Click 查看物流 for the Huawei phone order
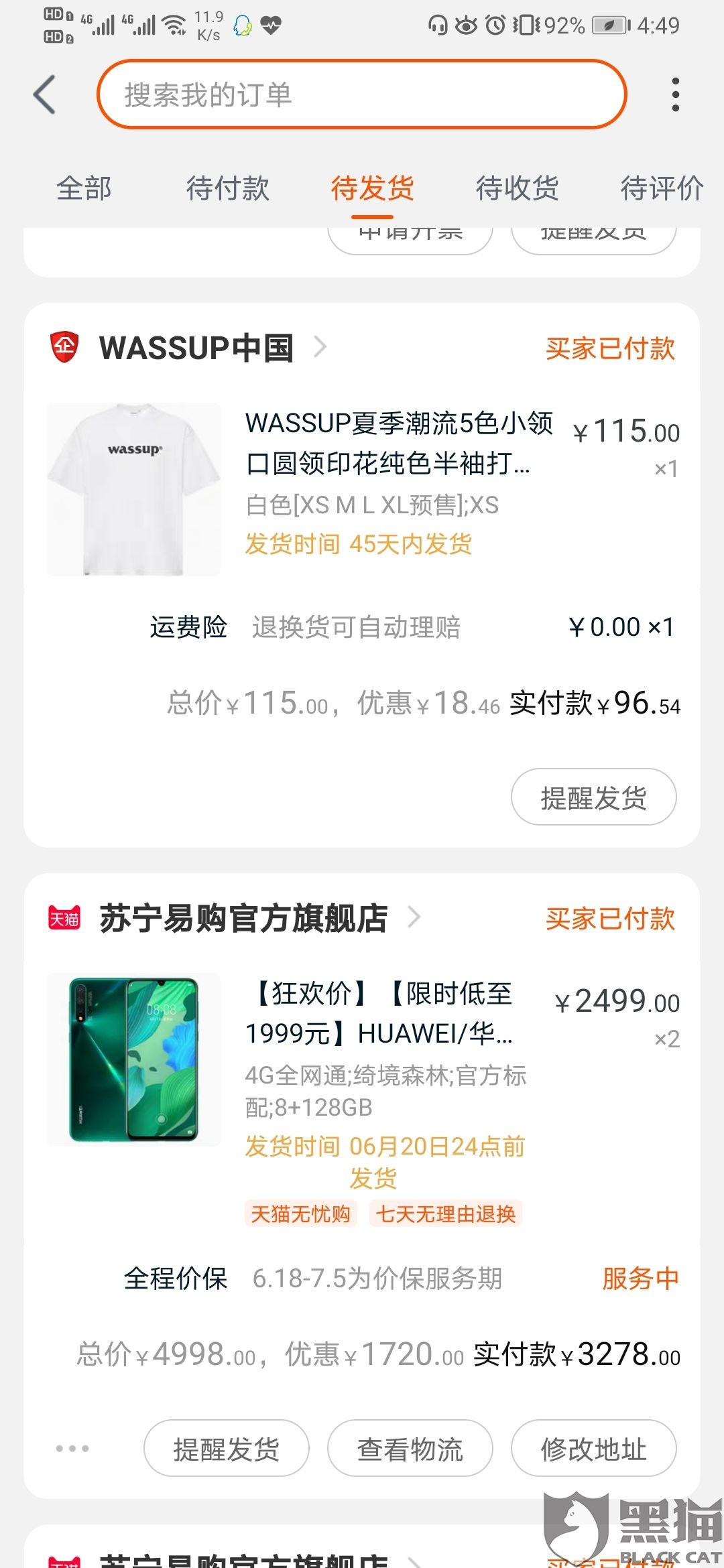724x1568 pixels. point(409,1447)
